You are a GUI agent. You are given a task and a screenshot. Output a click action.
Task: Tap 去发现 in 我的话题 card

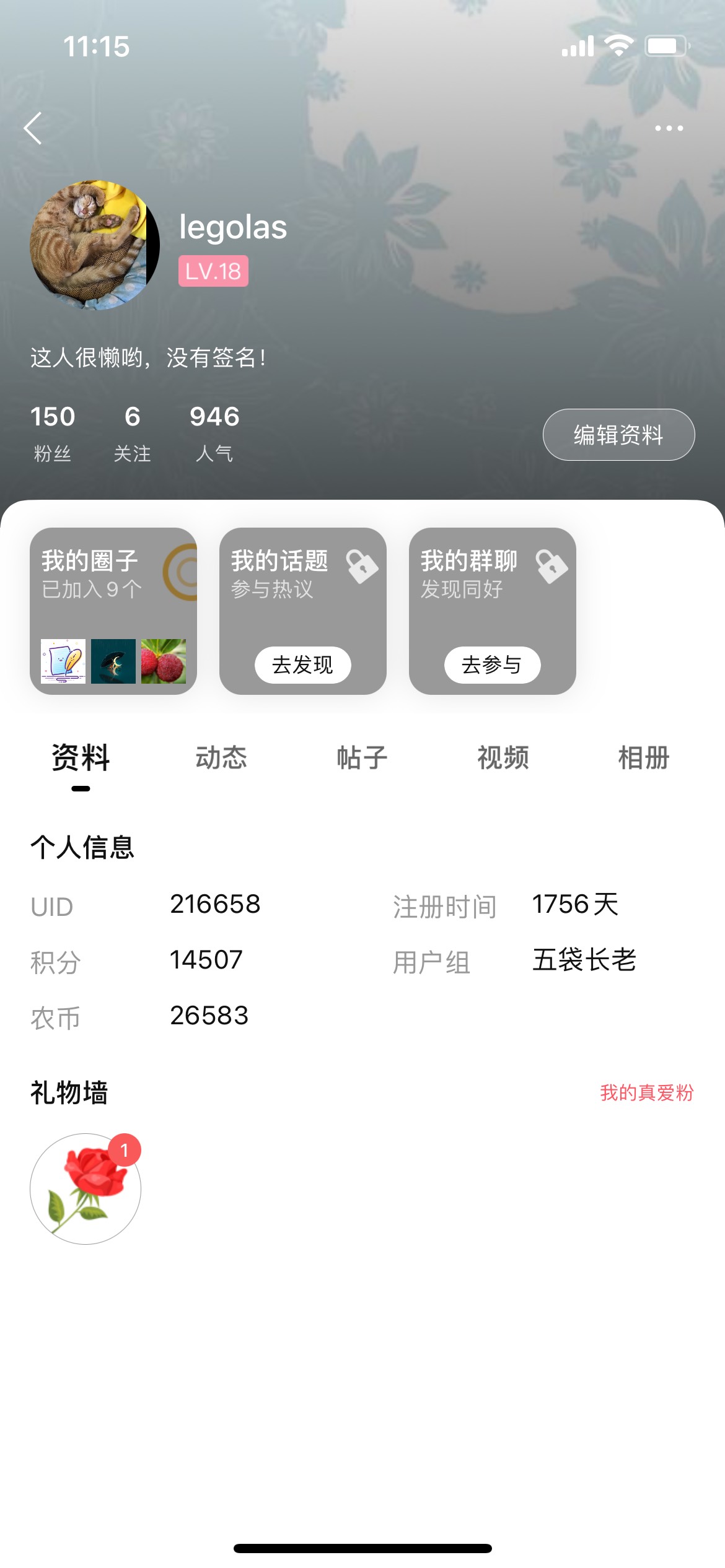(303, 665)
